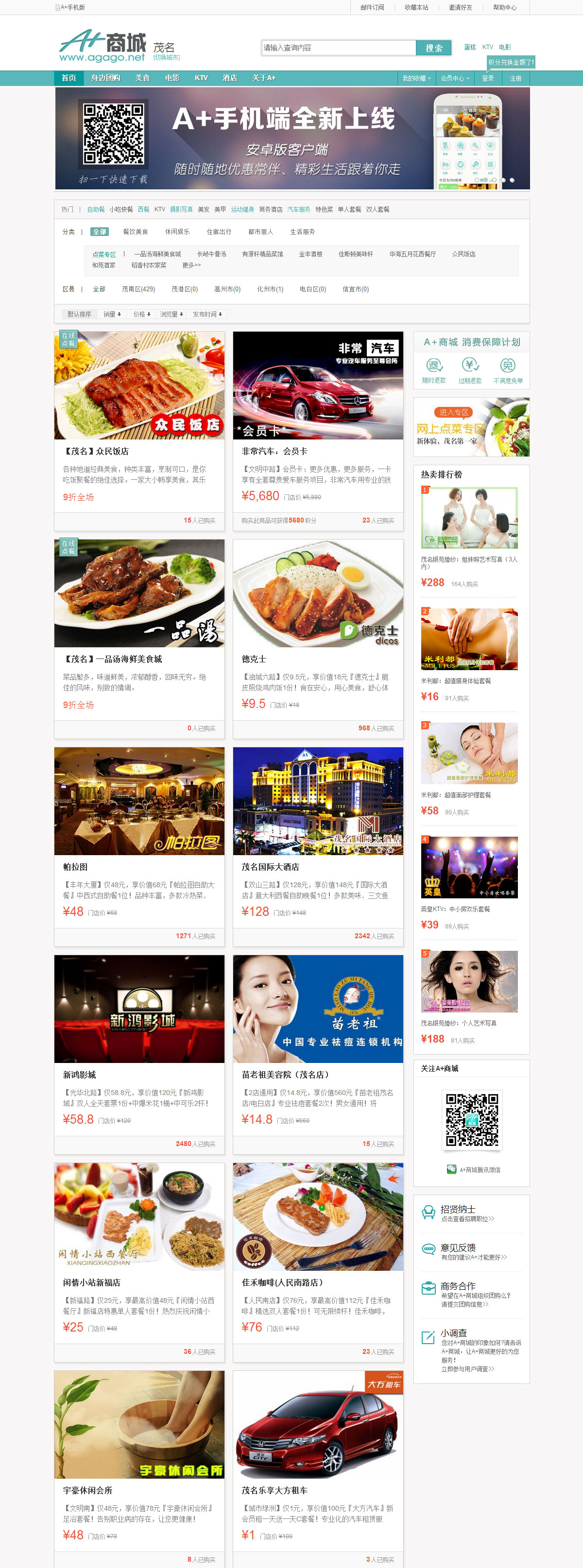Click 切换城市 to change city
Image resolution: width=583 pixels, height=1568 pixels.
[x=166, y=58]
